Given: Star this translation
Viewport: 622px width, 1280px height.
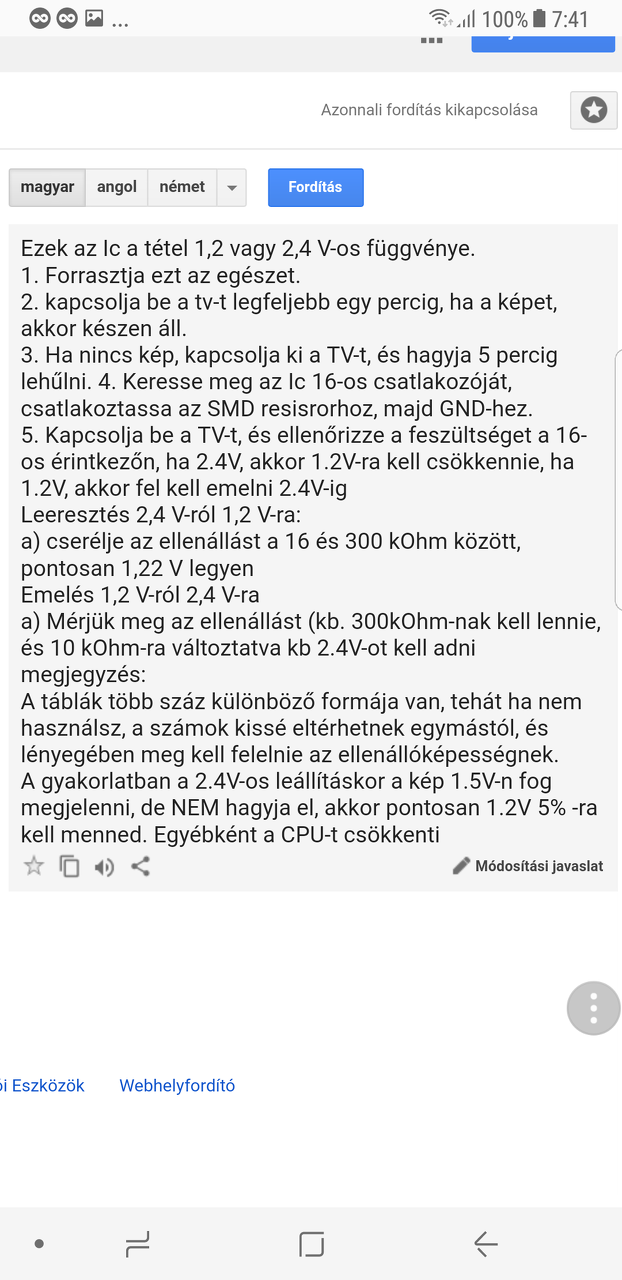Looking at the screenshot, I should 34,866.
